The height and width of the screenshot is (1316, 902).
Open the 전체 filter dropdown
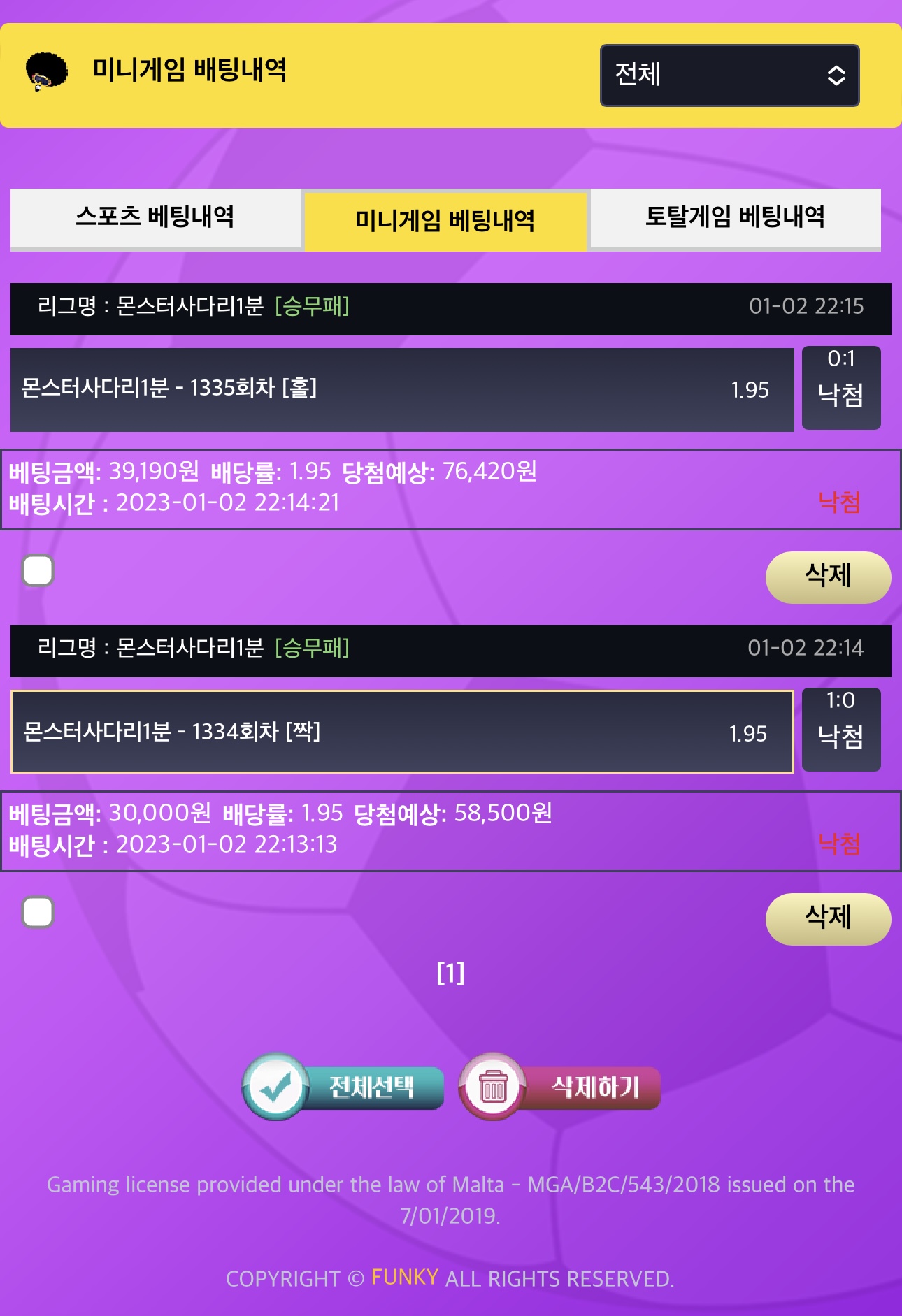point(729,75)
